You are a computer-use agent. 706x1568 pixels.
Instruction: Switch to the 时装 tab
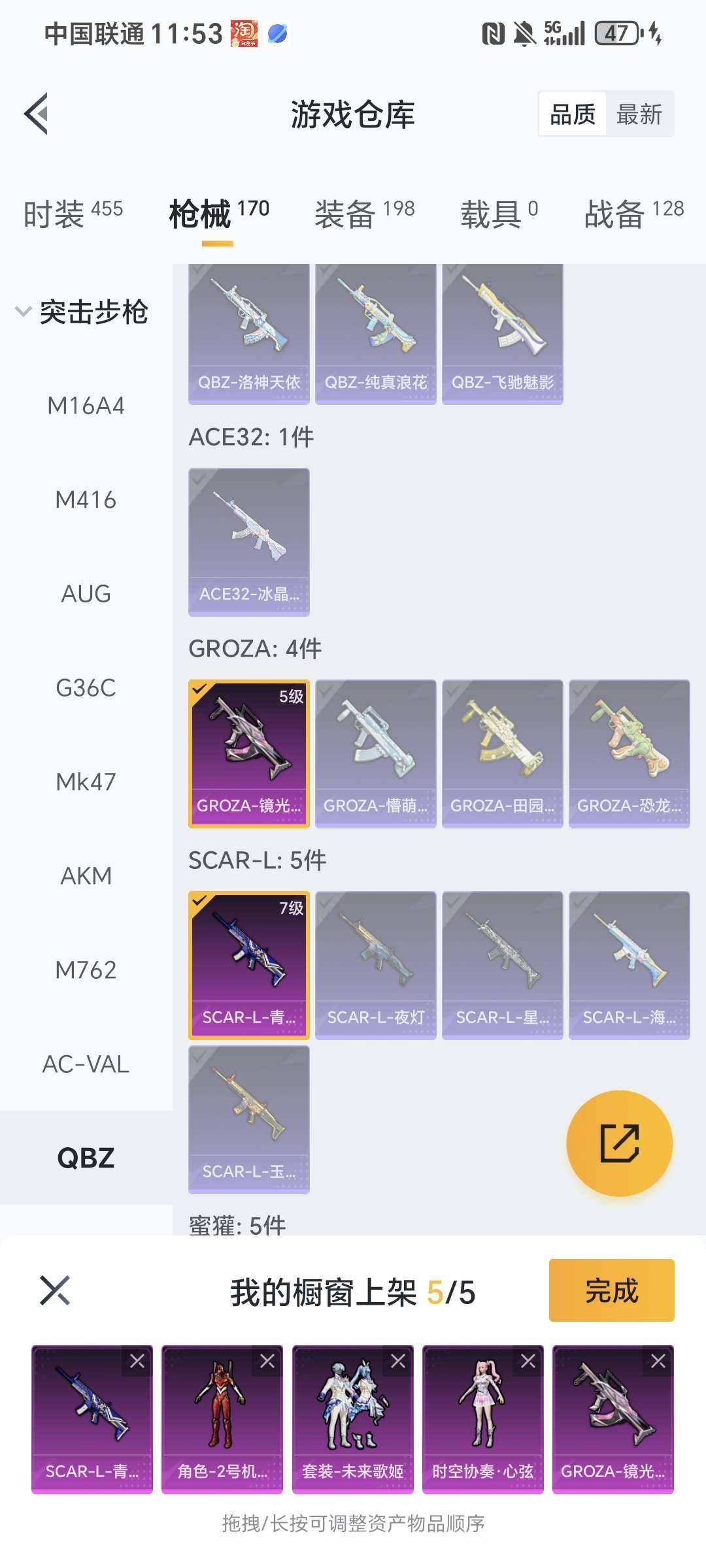point(73,214)
